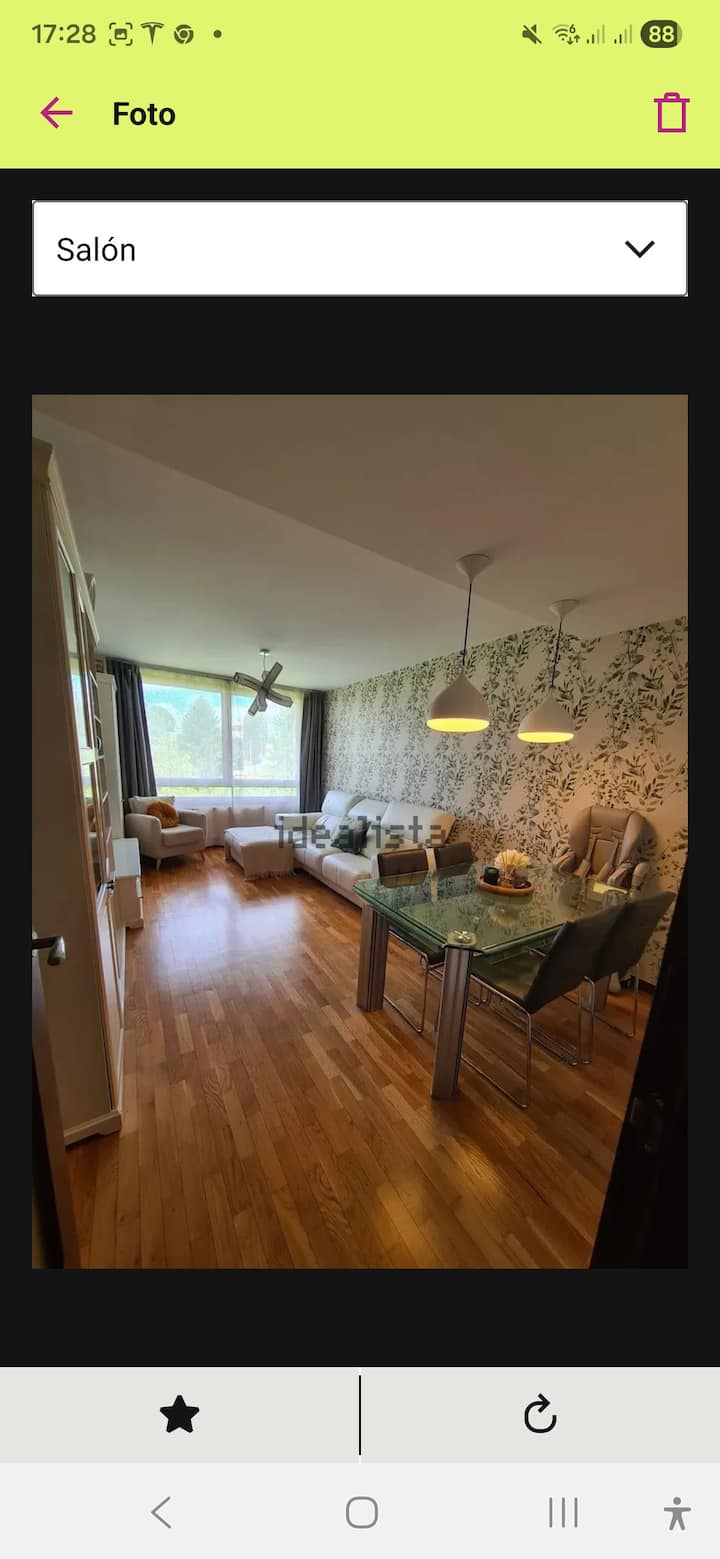Mark this photo as main with star
This screenshot has width=720, height=1559.
[x=179, y=1415]
